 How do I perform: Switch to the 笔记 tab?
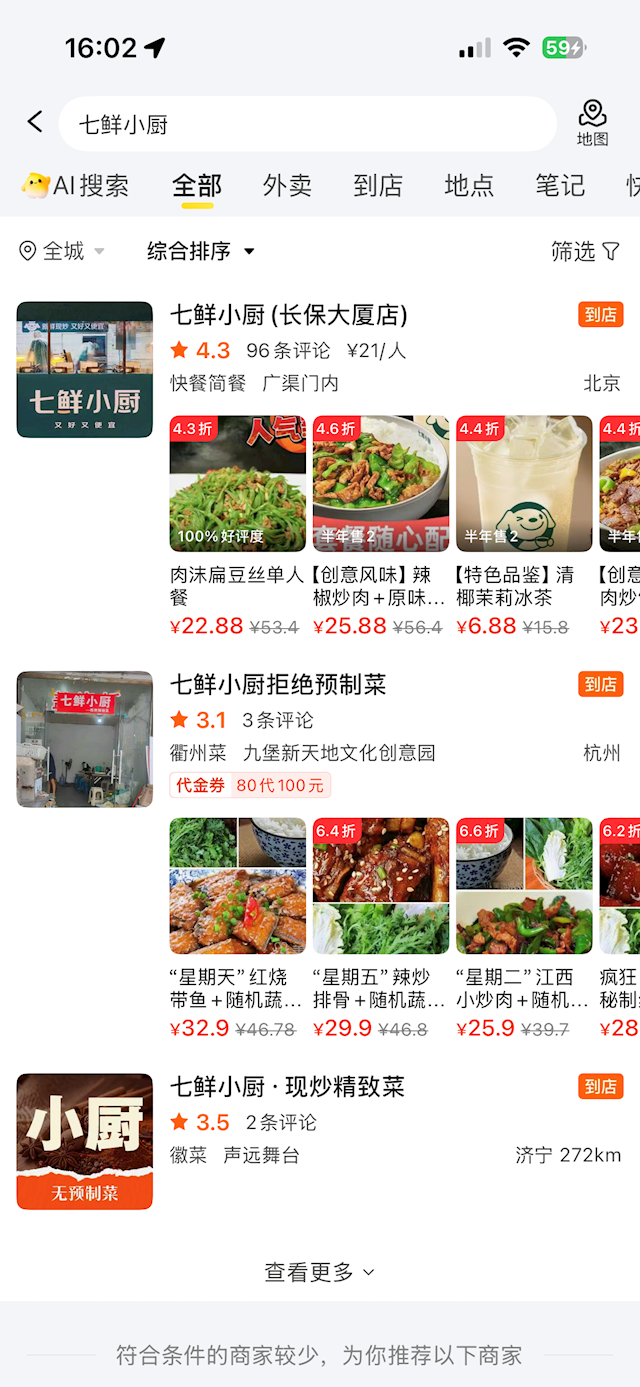(x=560, y=185)
